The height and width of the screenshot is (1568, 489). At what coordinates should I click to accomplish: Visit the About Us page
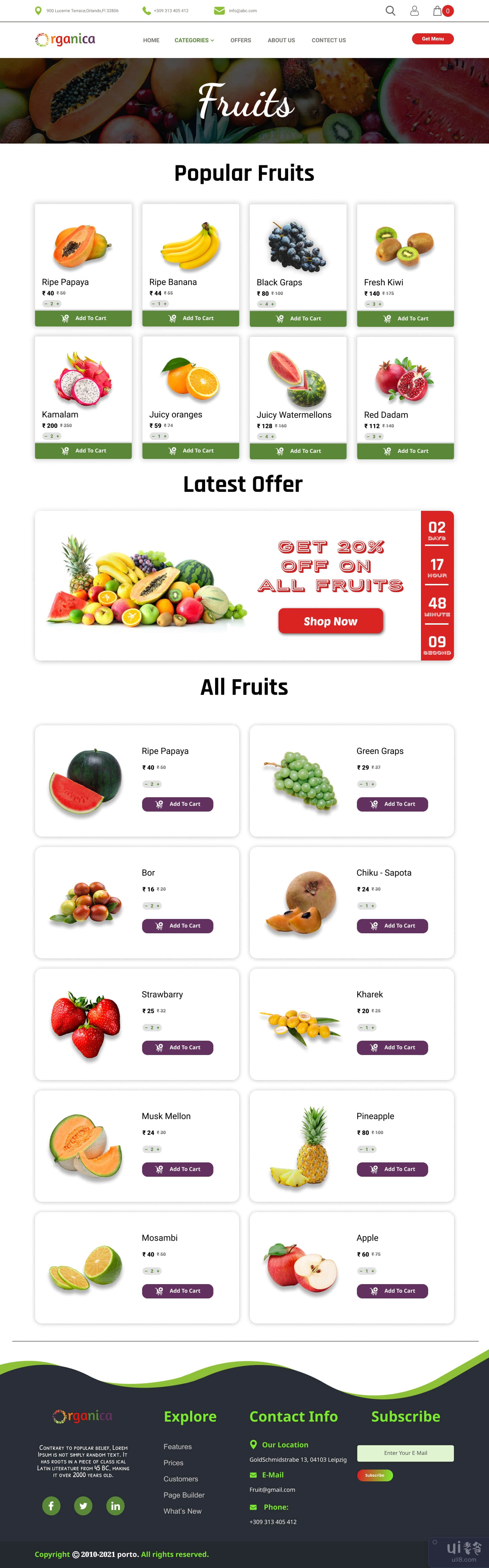[x=281, y=41]
